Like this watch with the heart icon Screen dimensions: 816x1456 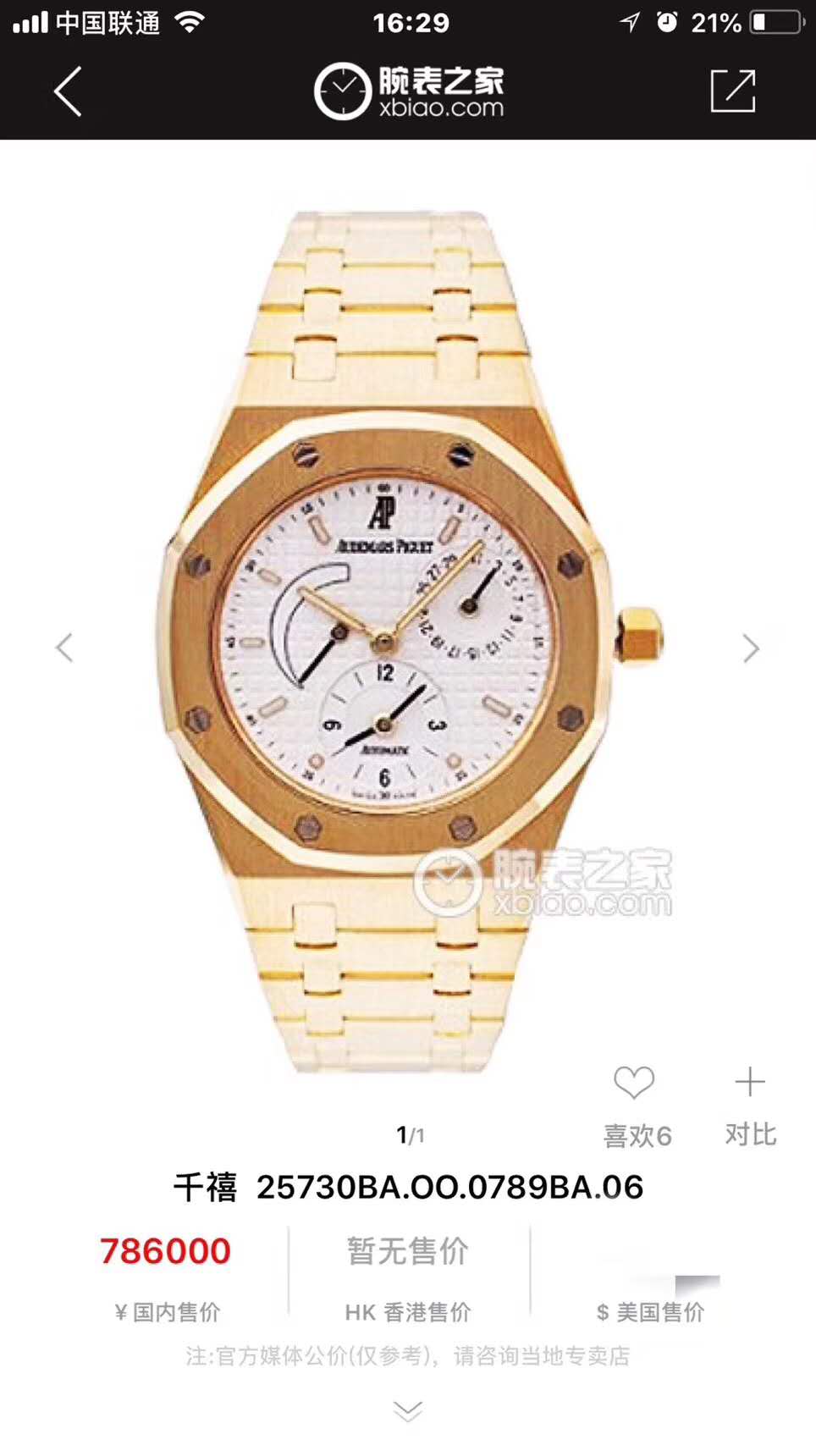click(x=634, y=1083)
